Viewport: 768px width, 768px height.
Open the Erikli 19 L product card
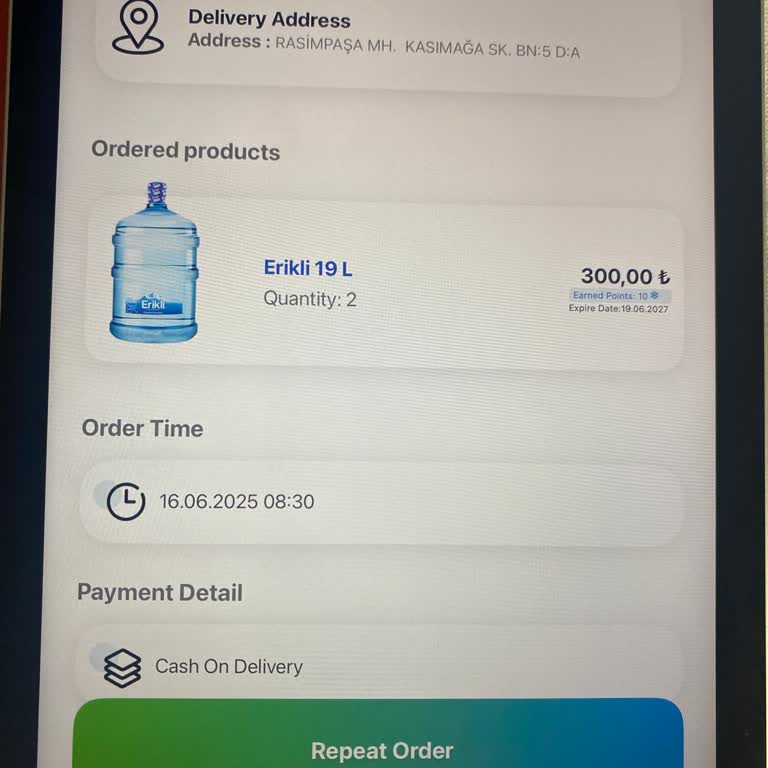[x=384, y=283]
